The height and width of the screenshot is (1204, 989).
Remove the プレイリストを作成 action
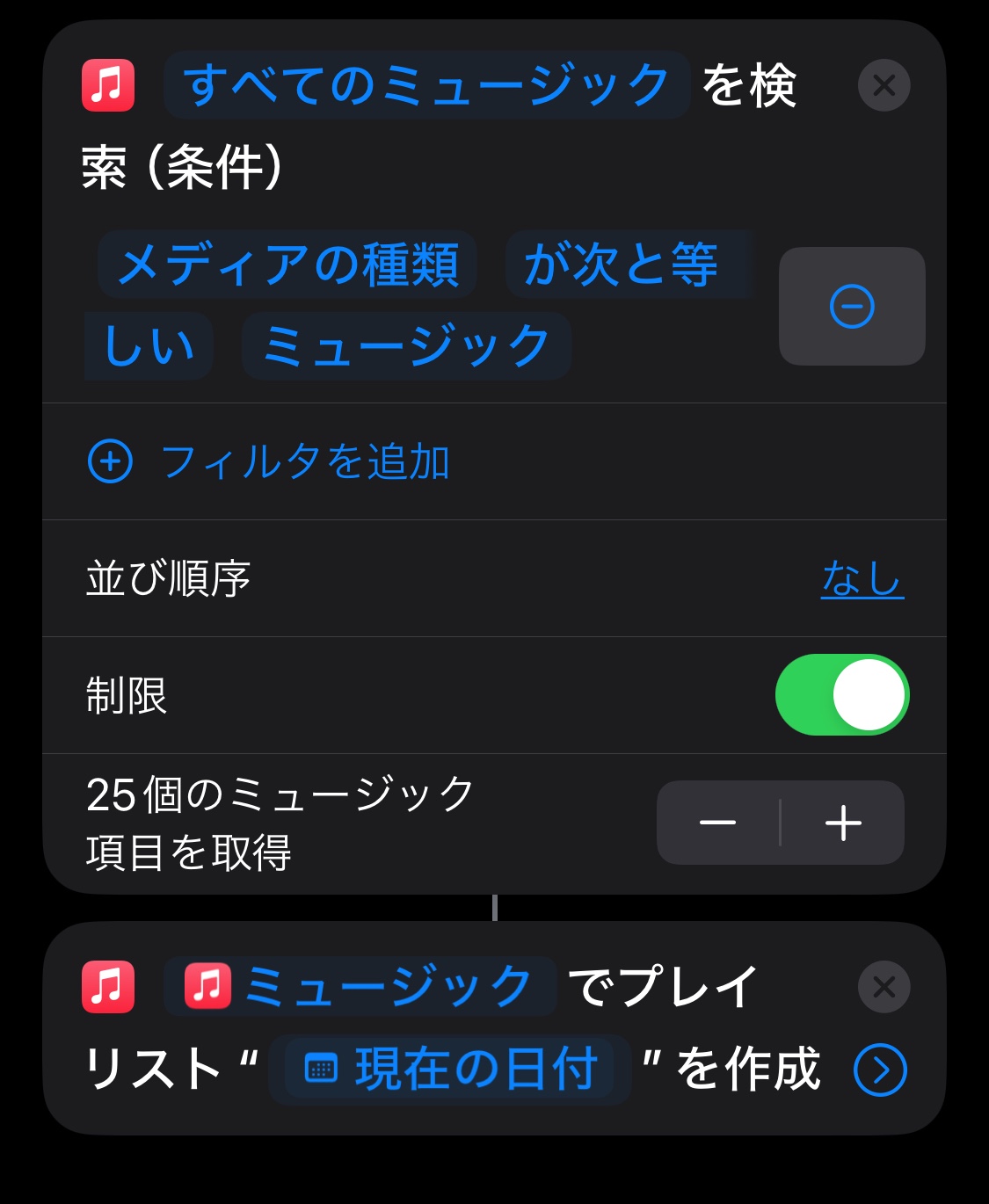884,987
